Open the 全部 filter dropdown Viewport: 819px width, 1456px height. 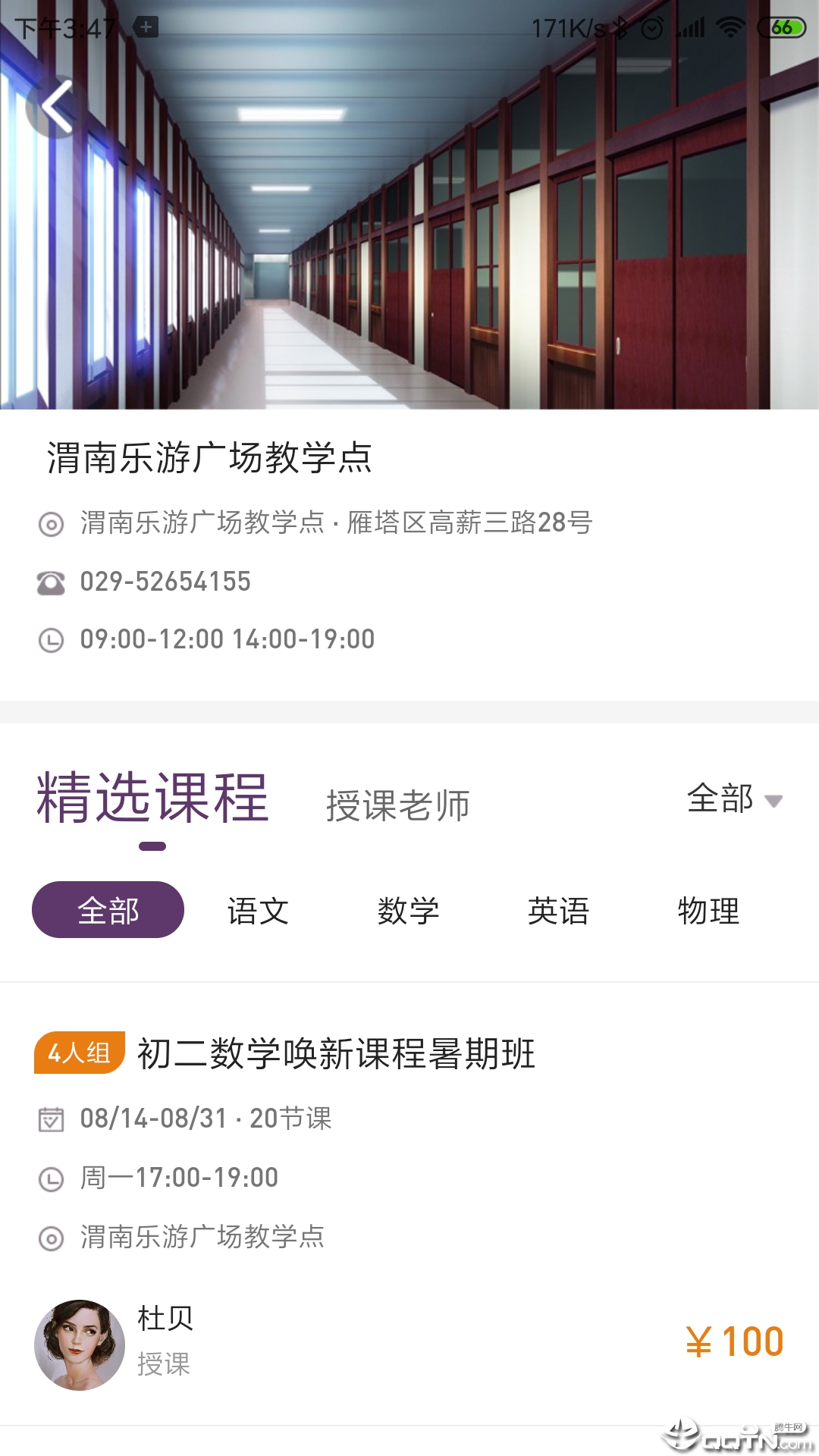click(x=719, y=800)
